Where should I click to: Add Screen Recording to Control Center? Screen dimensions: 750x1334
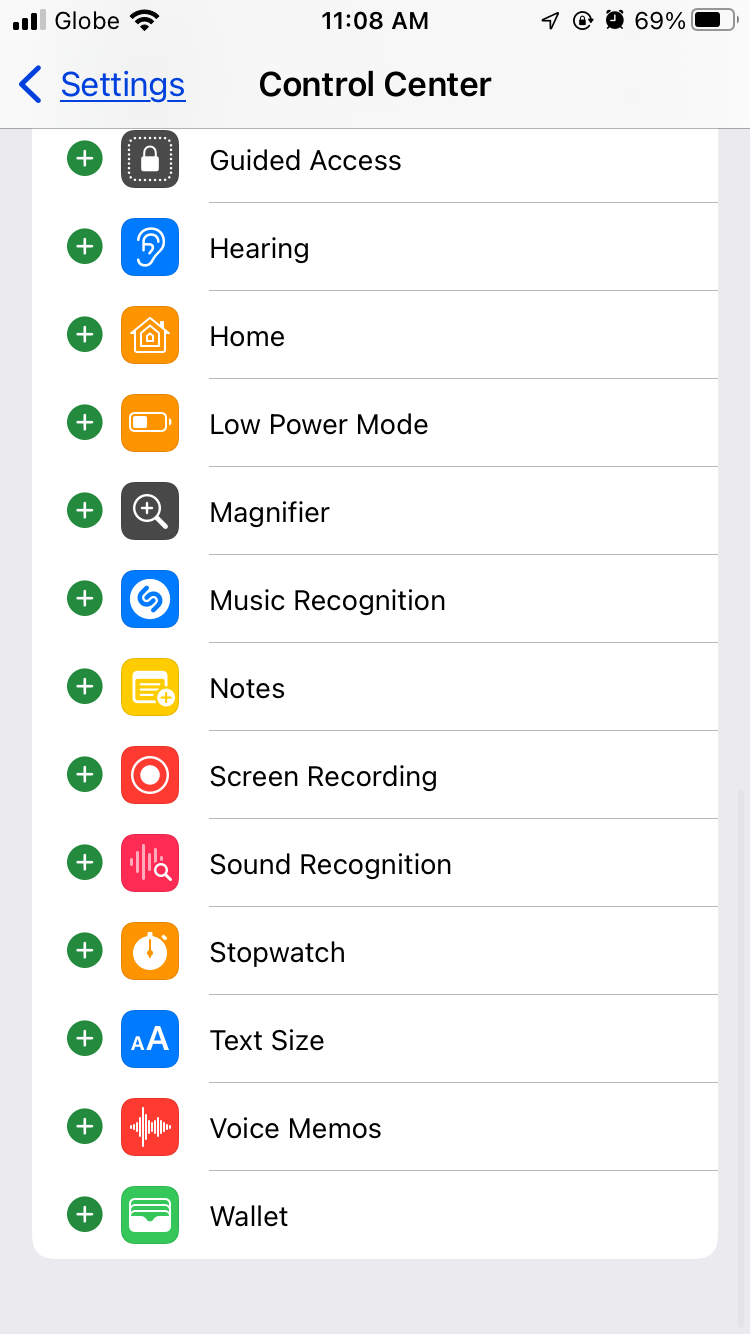coord(85,775)
